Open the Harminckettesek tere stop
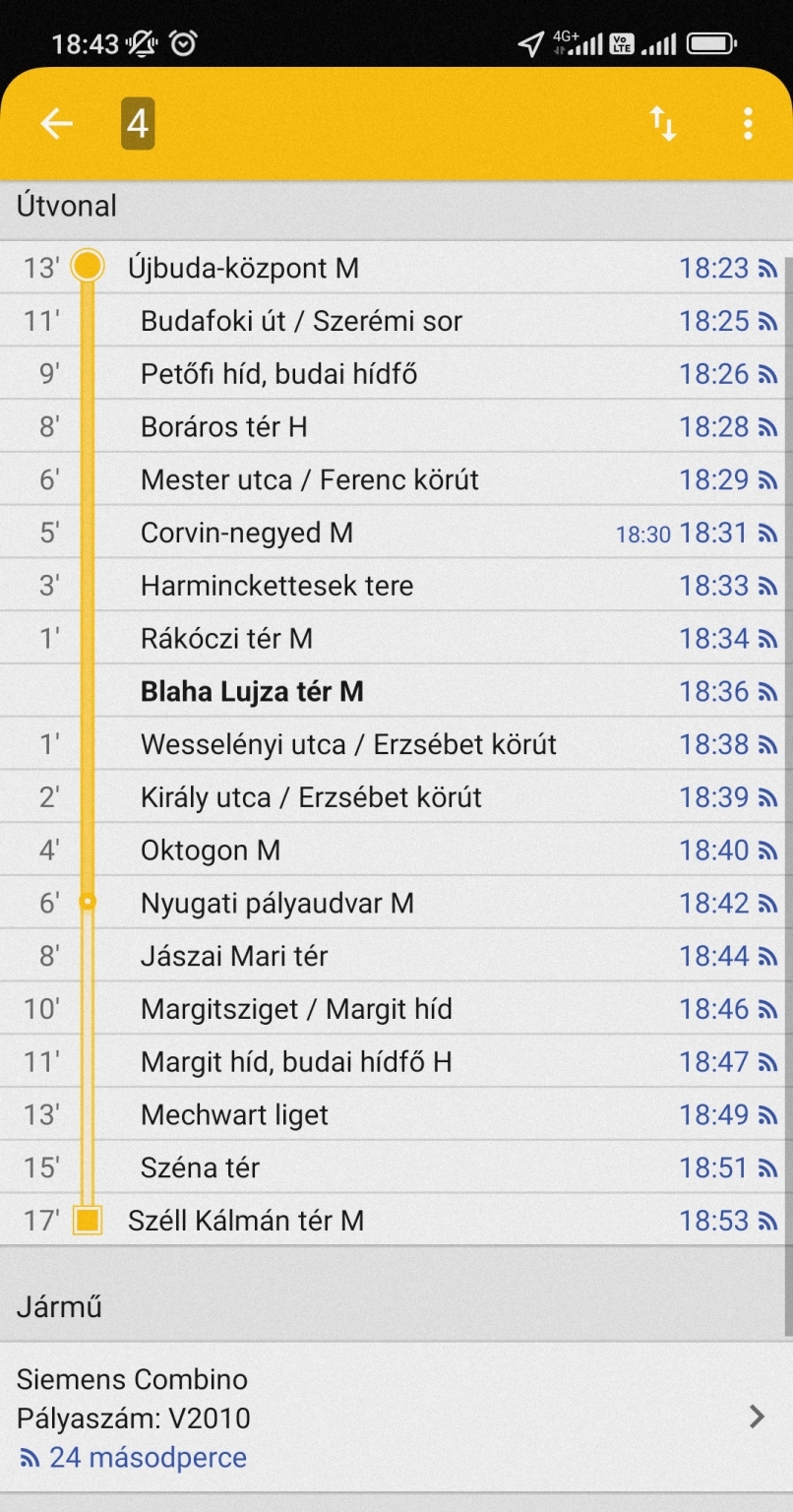Screen dimensions: 793x1512 (276, 587)
